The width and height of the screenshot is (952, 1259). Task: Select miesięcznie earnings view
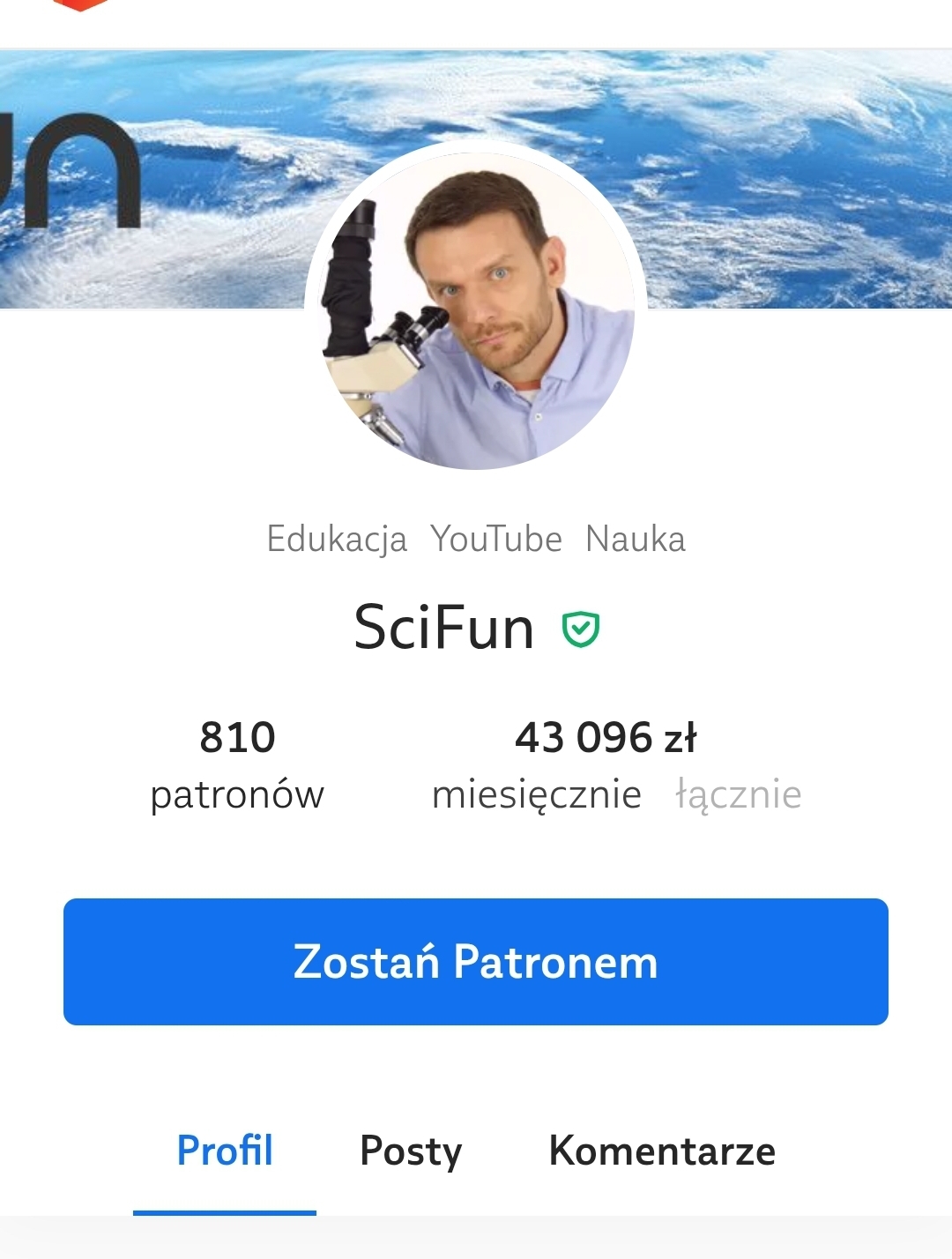536,794
